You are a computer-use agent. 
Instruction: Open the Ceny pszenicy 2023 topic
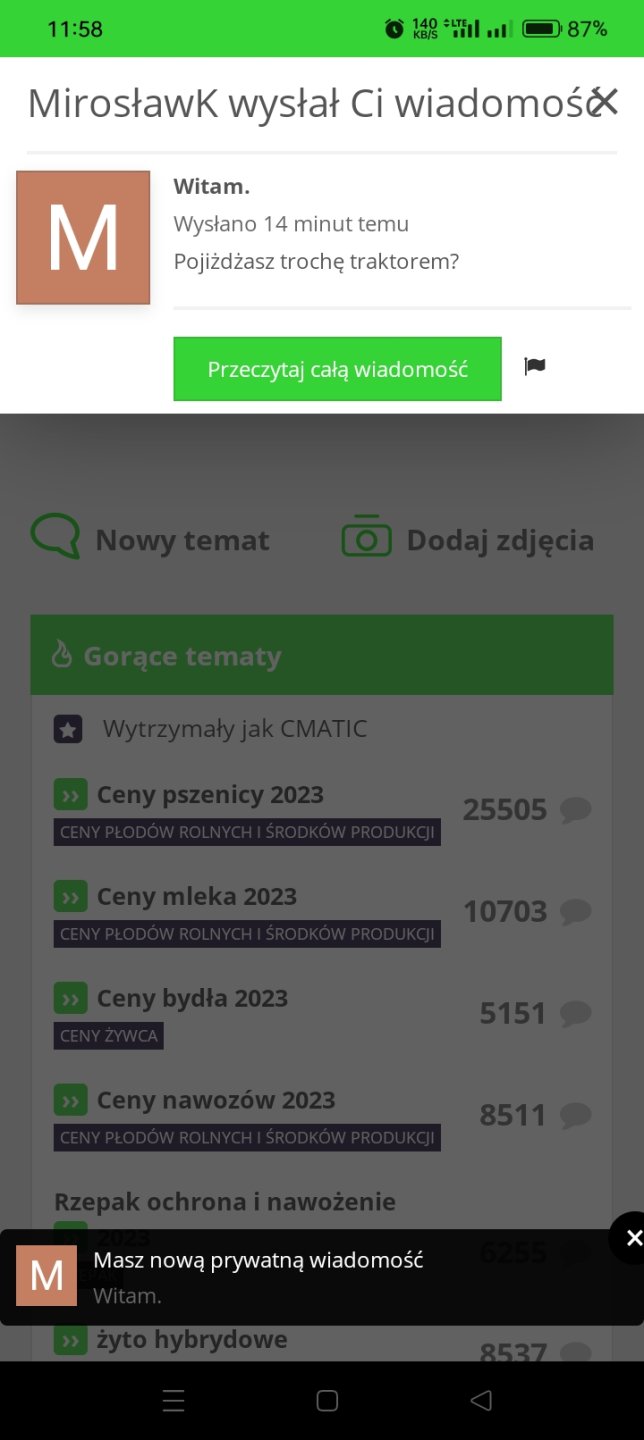[x=209, y=795]
